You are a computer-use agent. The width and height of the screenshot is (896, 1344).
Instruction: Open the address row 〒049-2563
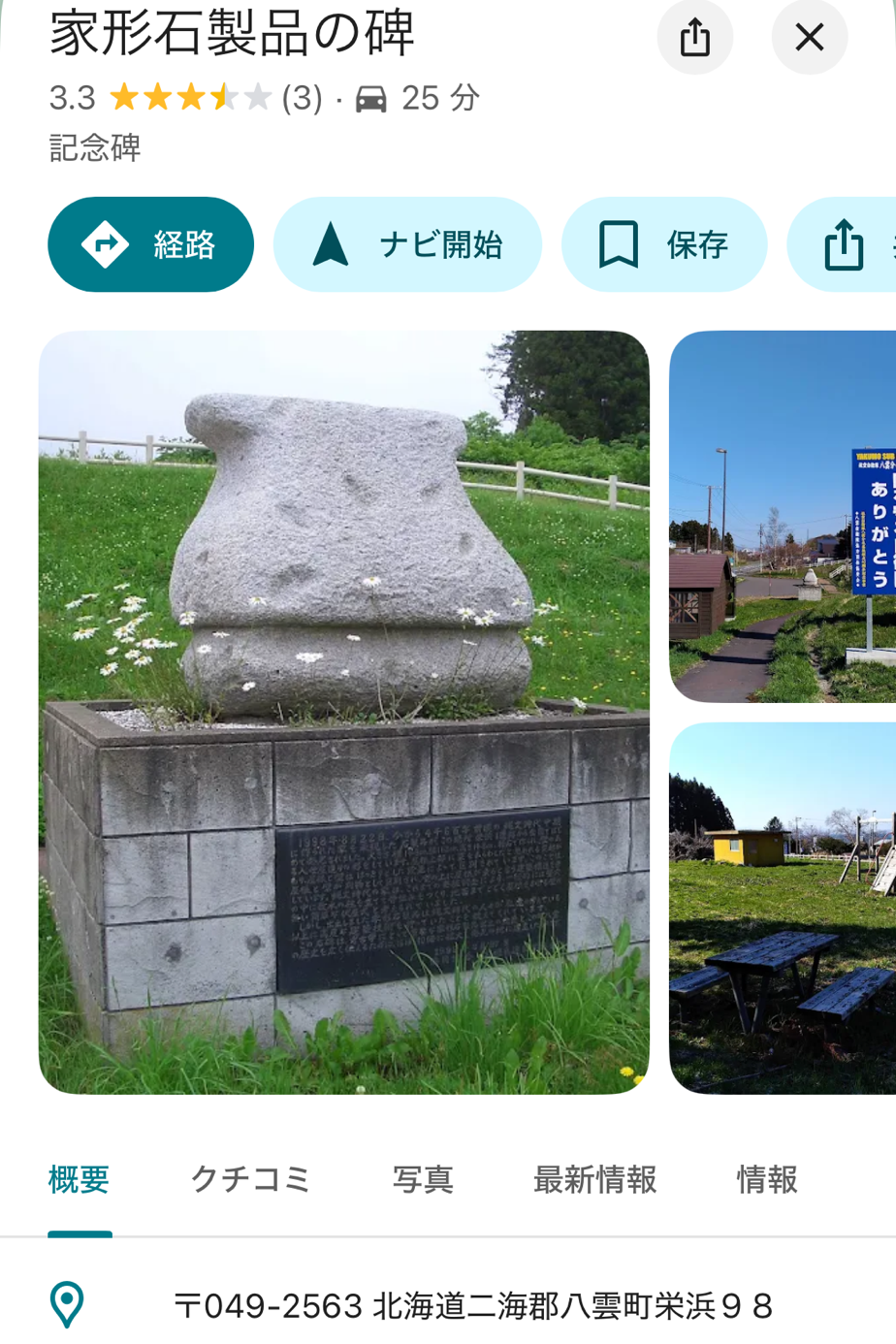473,1305
